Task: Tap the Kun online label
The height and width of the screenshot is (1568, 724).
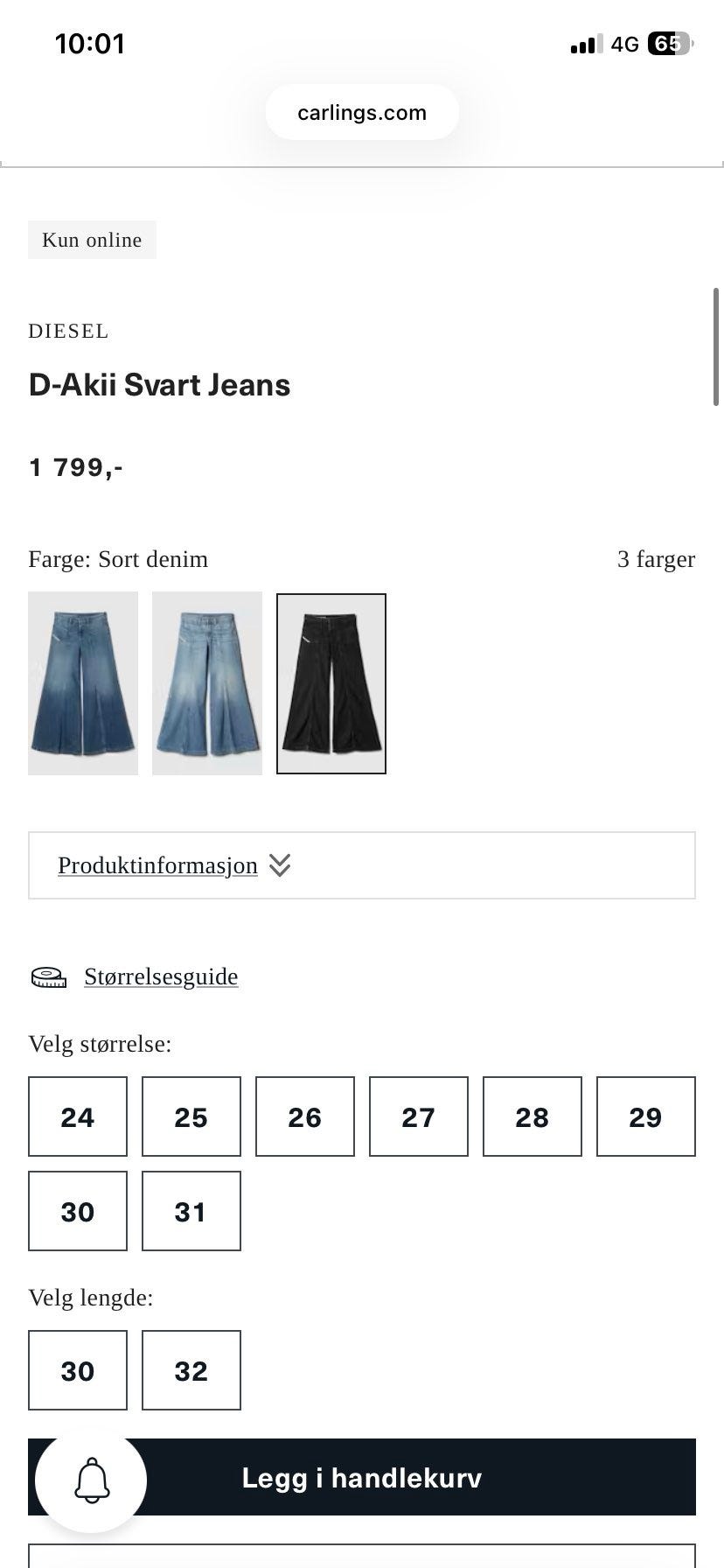Action: [92, 240]
